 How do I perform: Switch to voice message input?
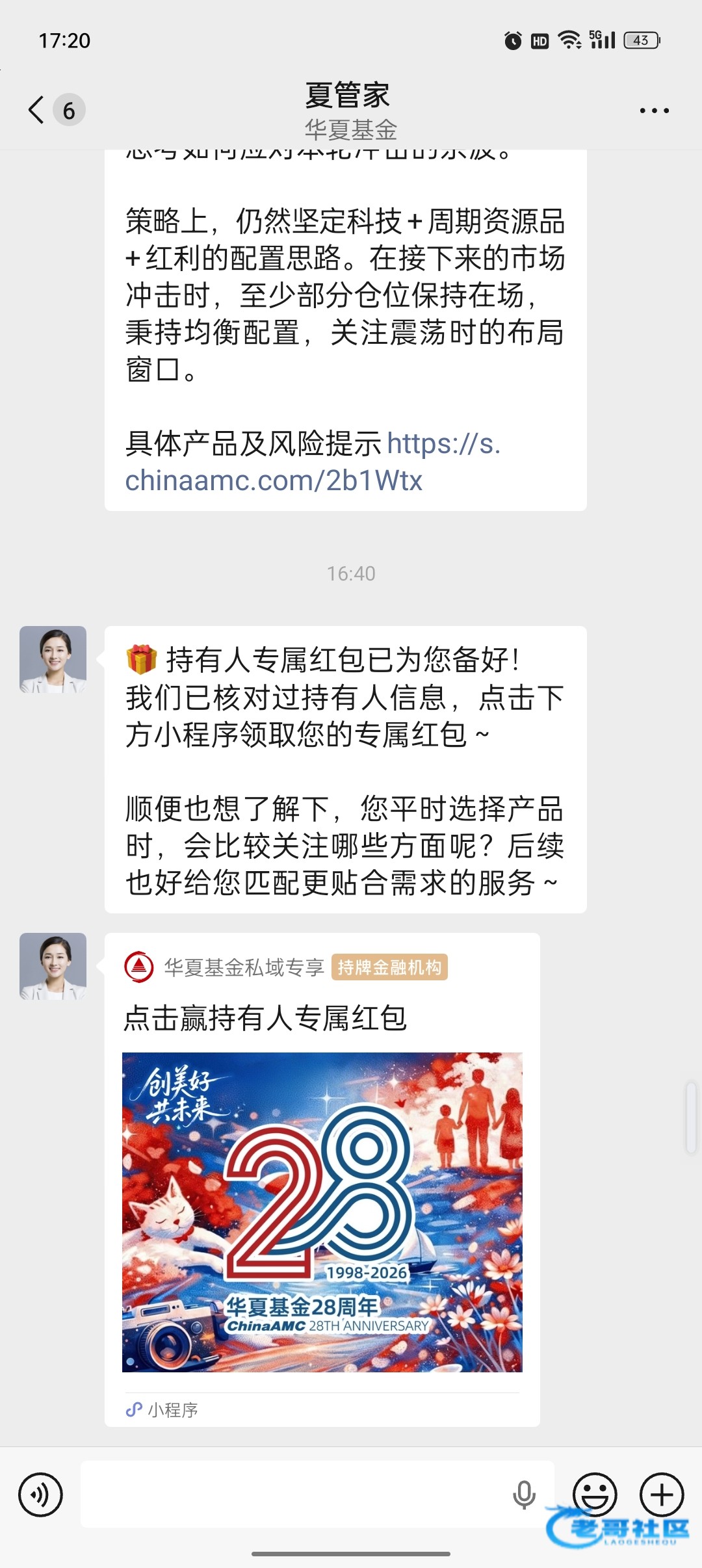(x=40, y=1495)
